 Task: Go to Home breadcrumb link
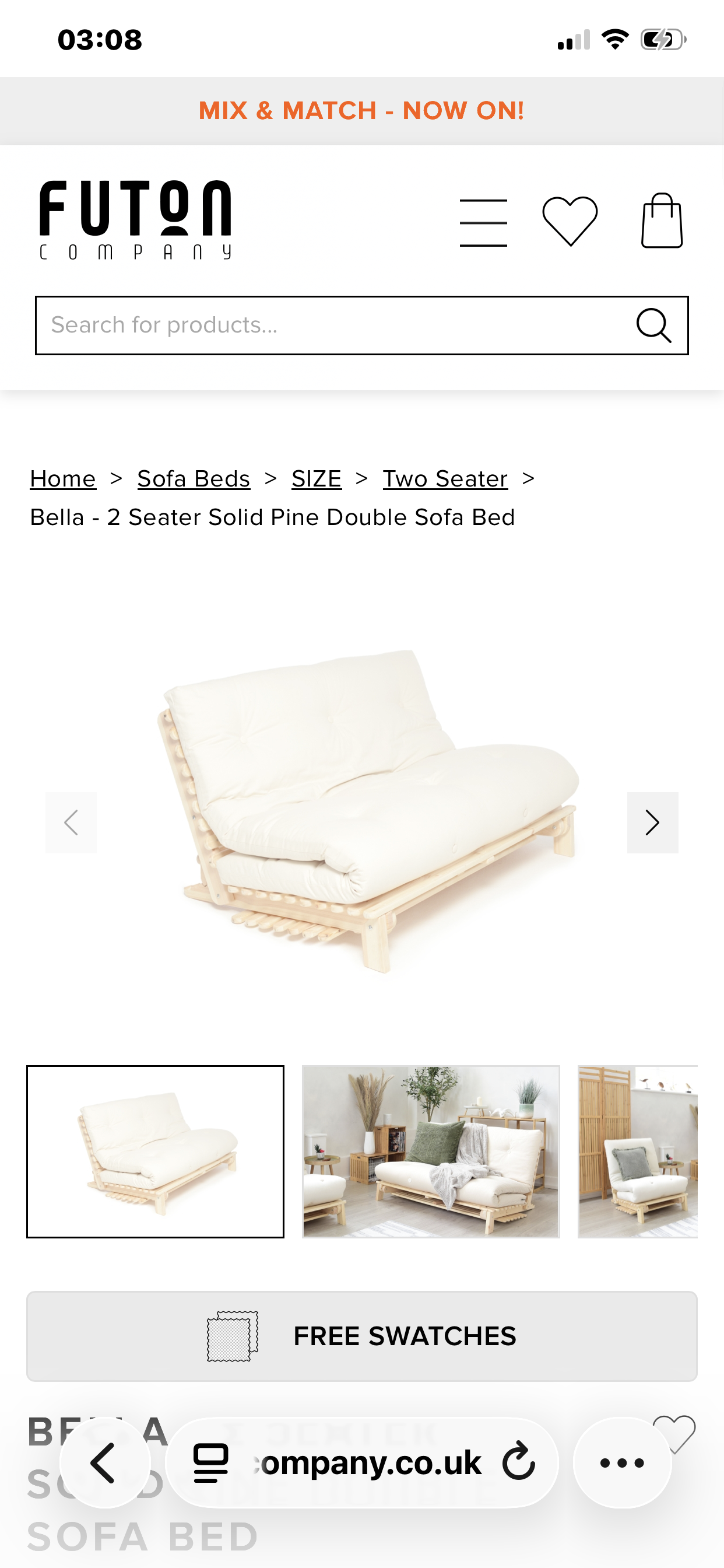tap(63, 478)
